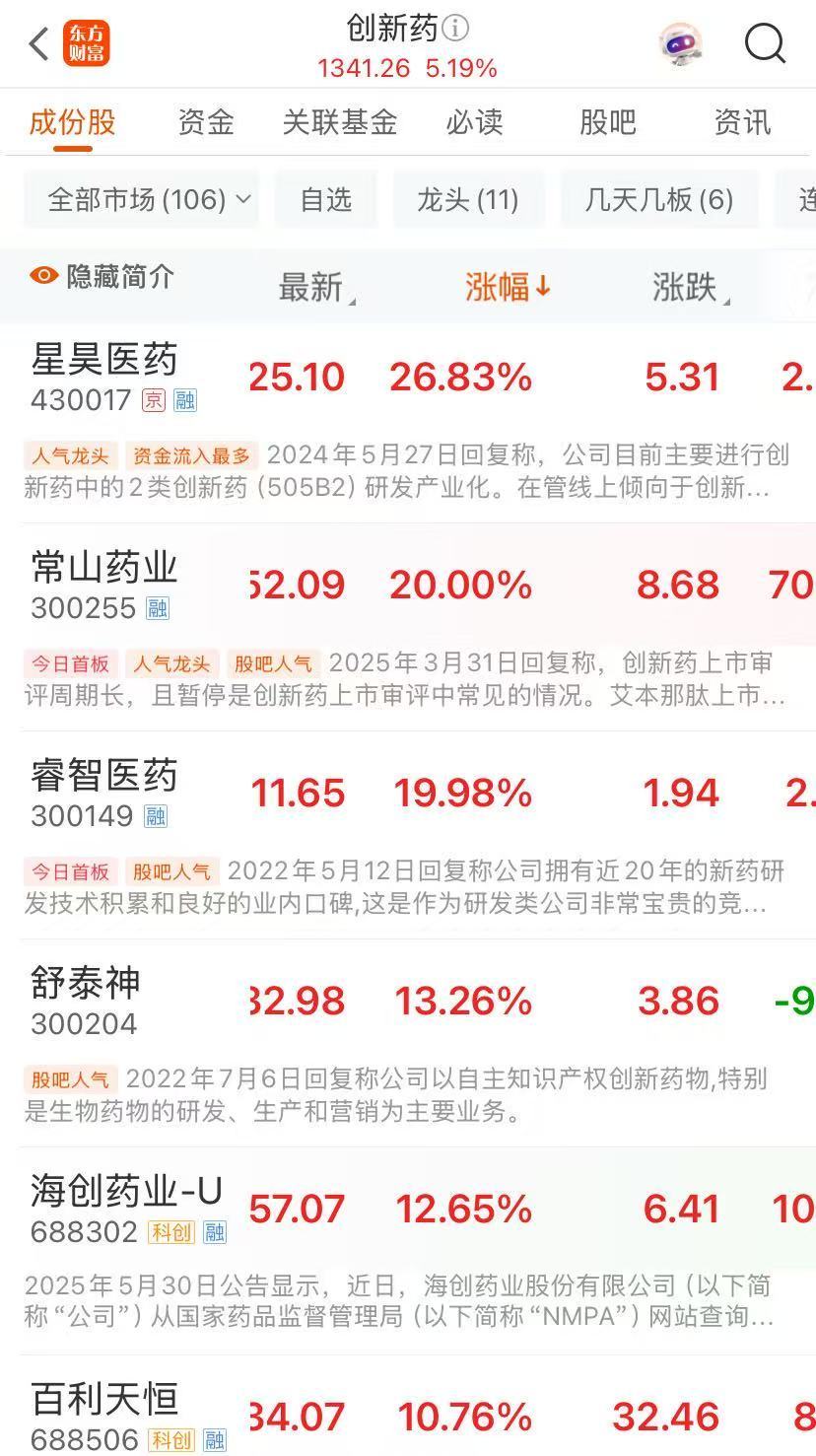Screen dimensions: 816x1456
Task: Open the robot assistant avatar
Action: tap(680, 44)
